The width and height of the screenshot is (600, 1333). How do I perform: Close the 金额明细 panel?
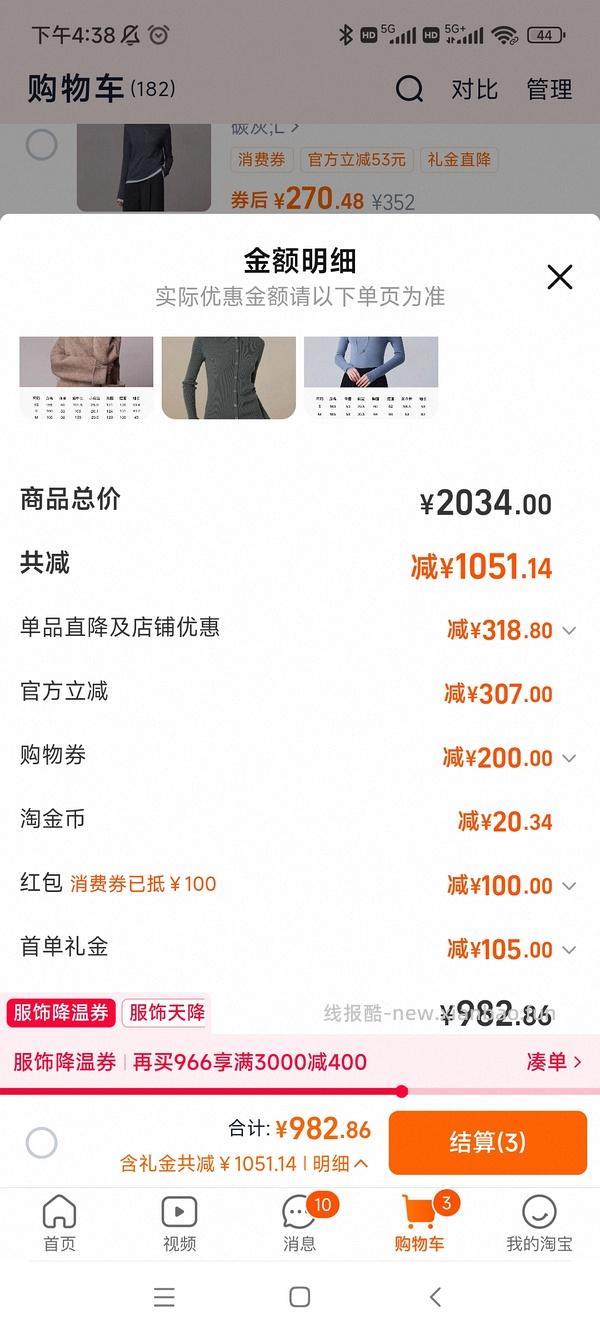coord(560,277)
